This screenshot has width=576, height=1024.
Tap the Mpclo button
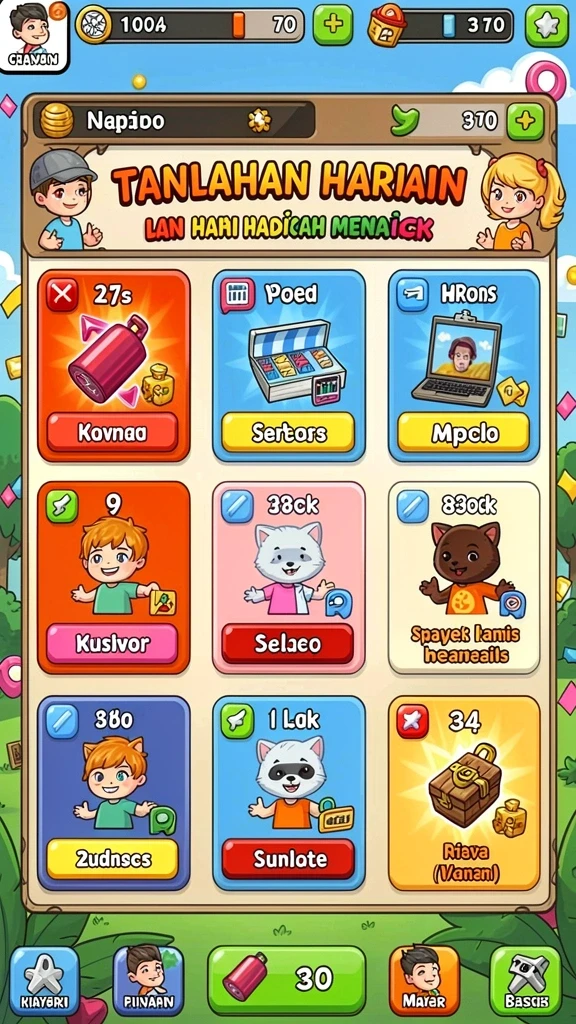464,432
